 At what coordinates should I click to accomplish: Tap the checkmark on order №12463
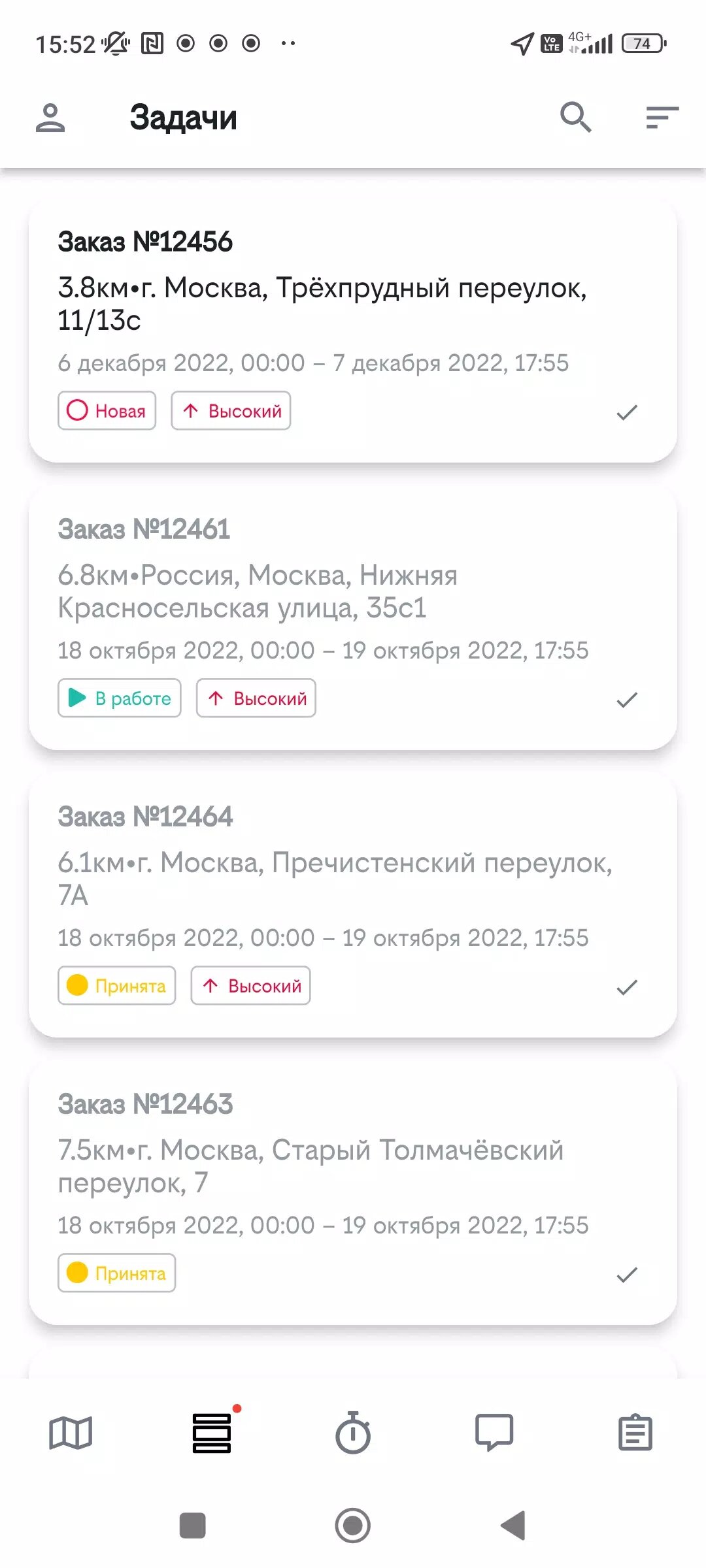tap(626, 1274)
